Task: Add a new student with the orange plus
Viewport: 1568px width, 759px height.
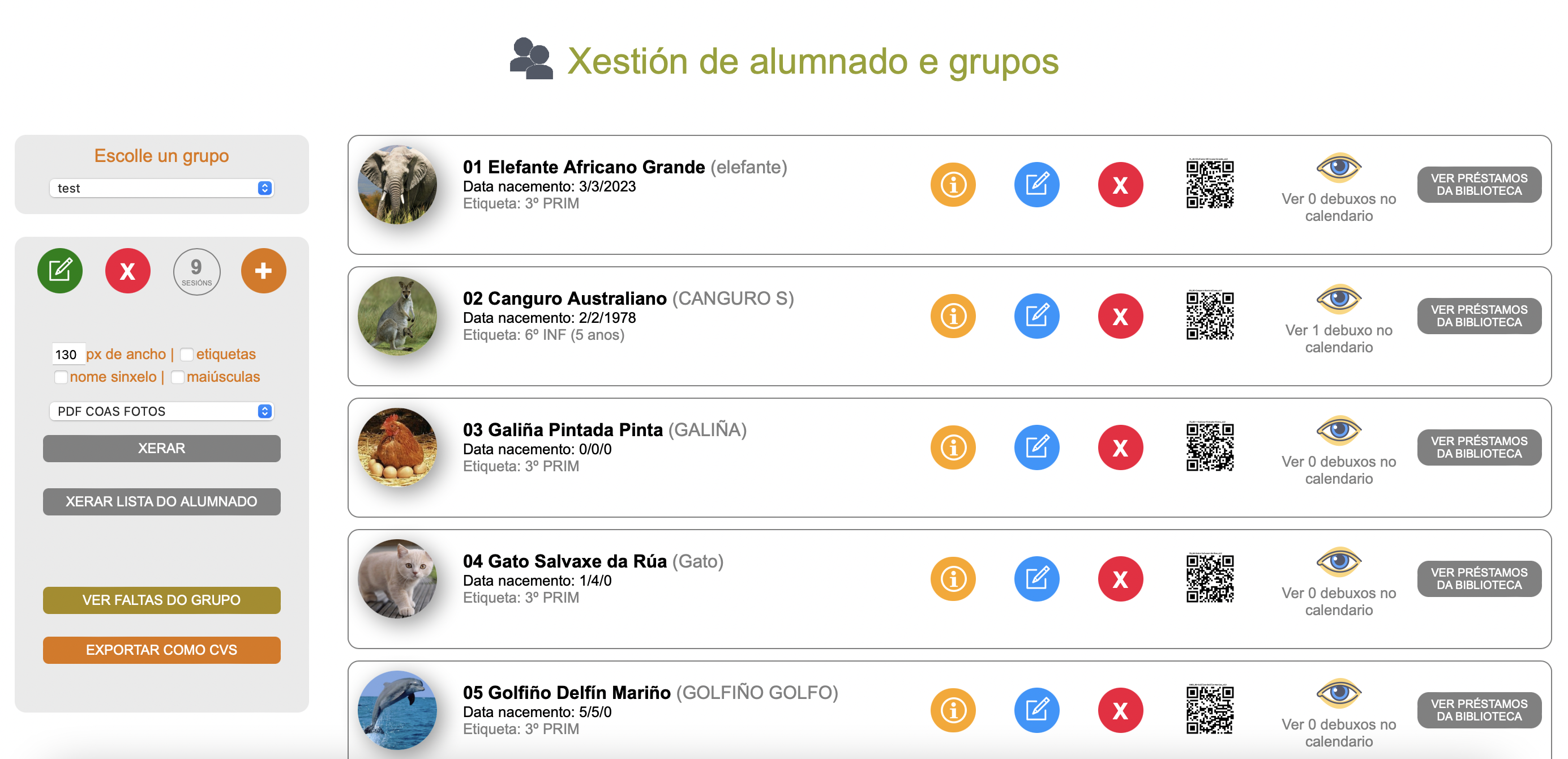Action: [263, 270]
